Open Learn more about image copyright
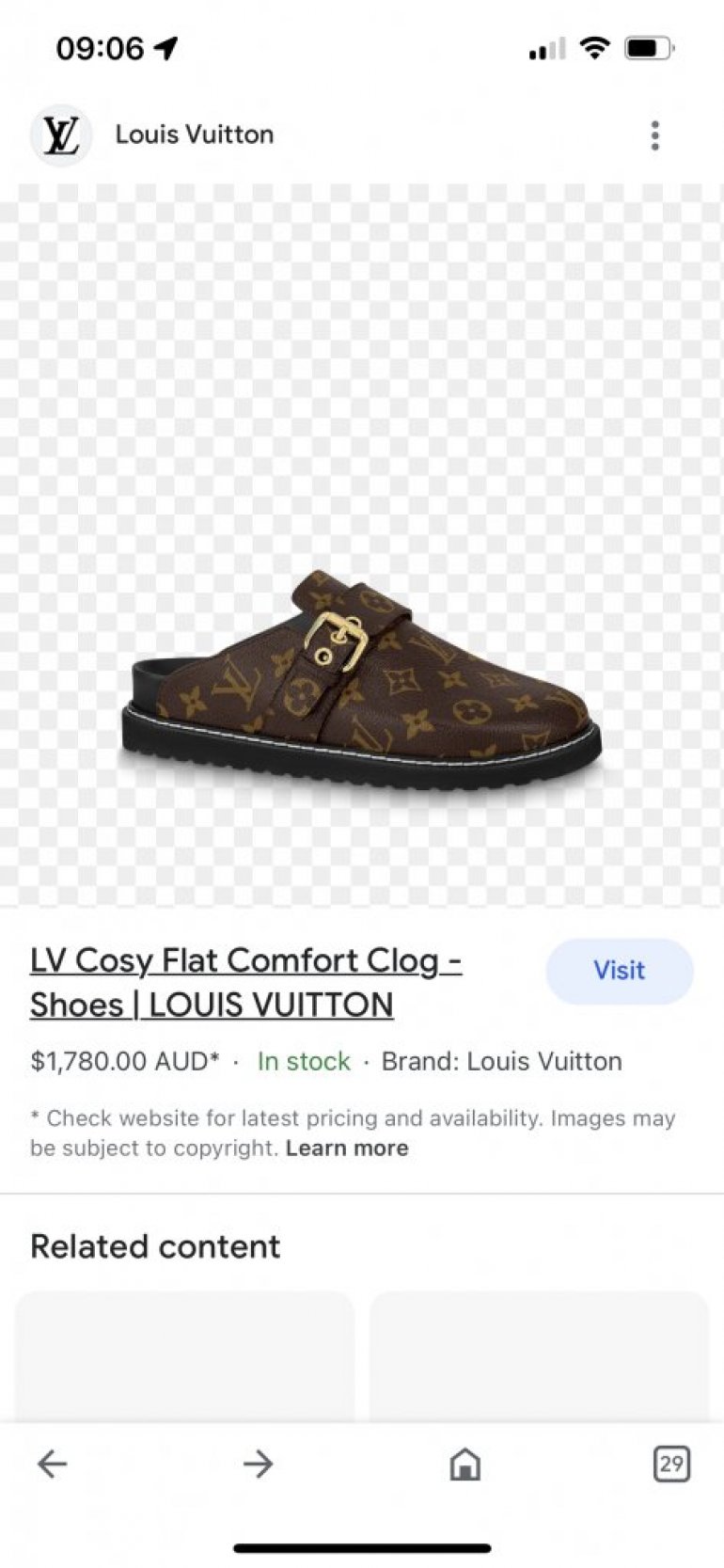 pos(347,1148)
